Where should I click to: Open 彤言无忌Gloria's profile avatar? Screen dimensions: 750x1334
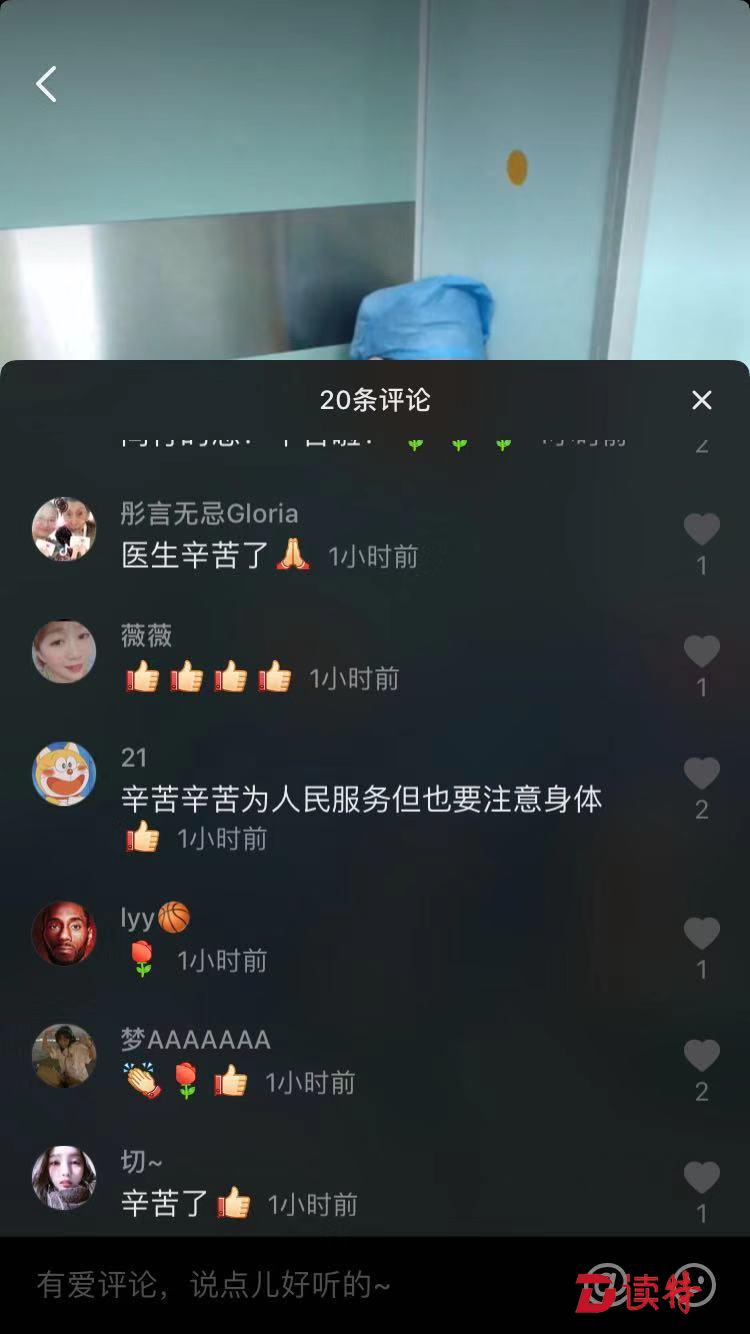(x=64, y=529)
